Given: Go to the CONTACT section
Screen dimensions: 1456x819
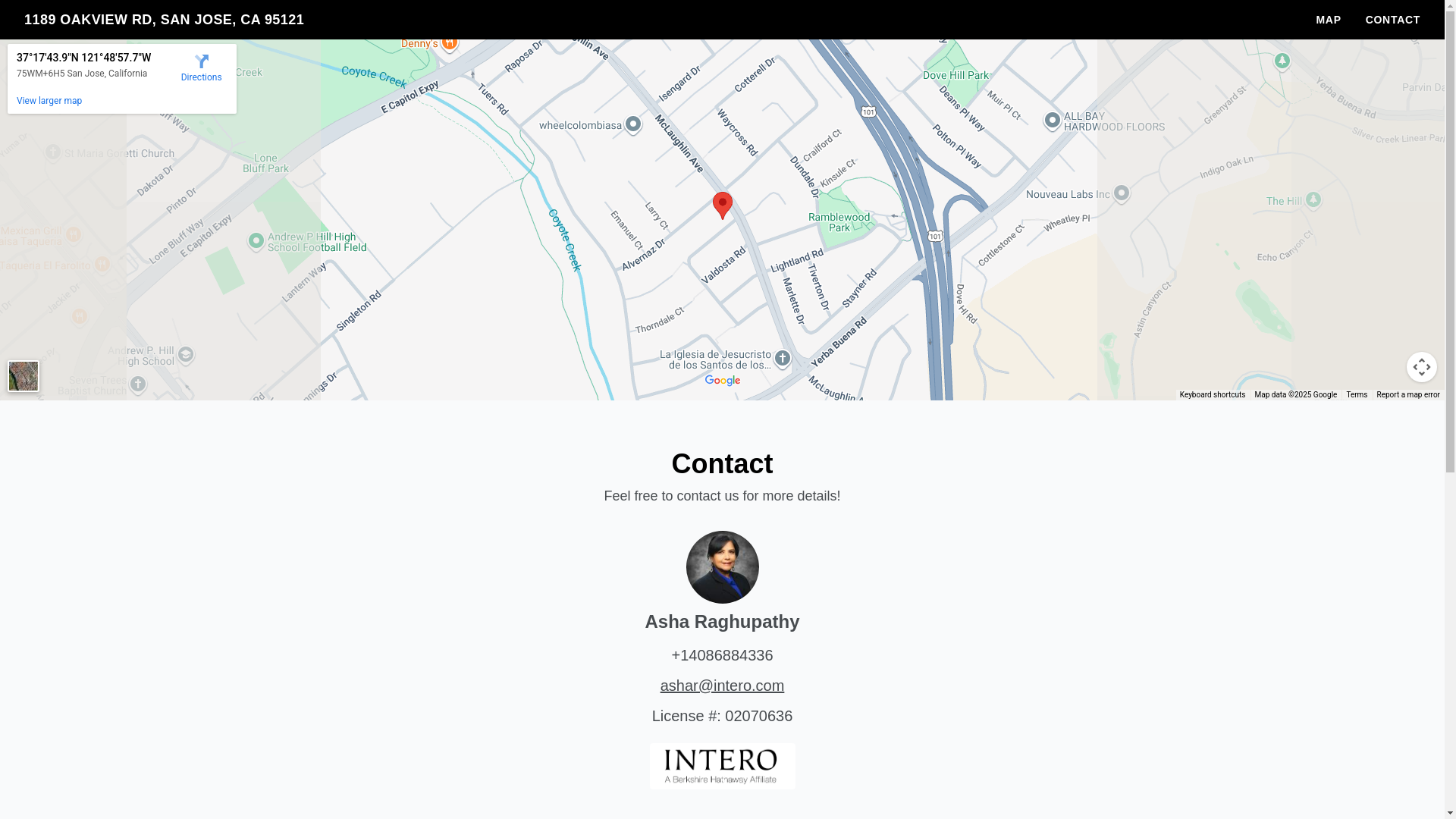Looking at the screenshot, I should tap(1392, 20).
